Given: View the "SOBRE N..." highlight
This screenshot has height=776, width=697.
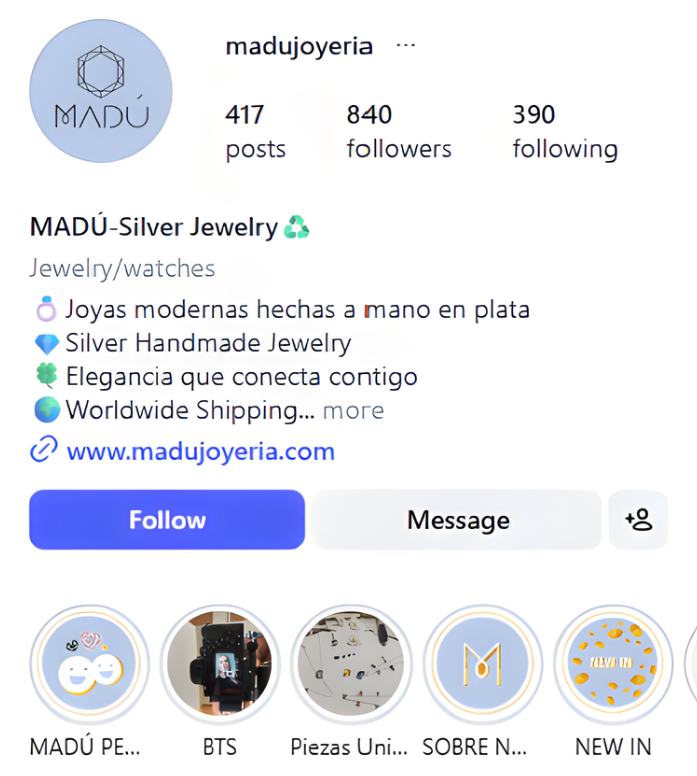Looking at the screenshot, I should click(482, 665).
